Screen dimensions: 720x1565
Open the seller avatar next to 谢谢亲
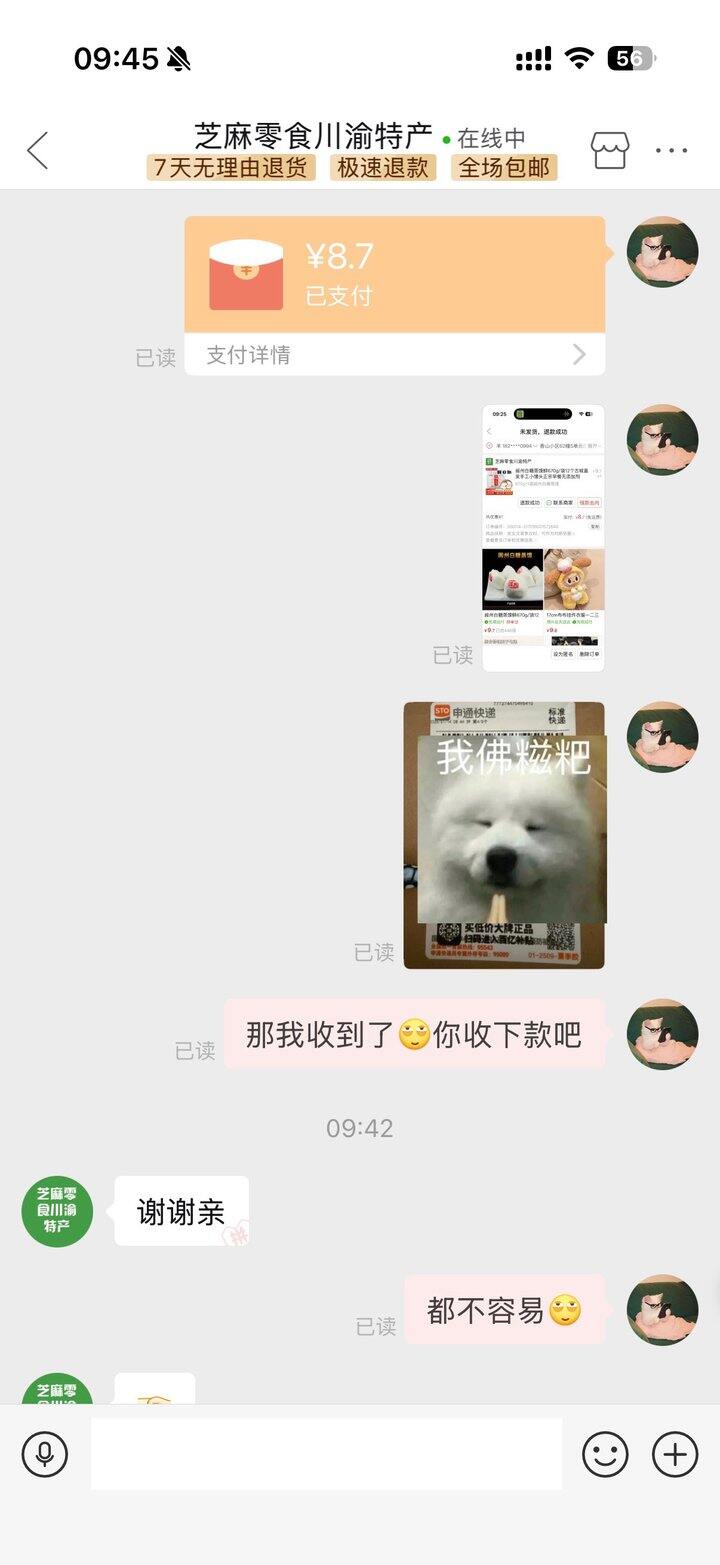(x=57, y=1211)
